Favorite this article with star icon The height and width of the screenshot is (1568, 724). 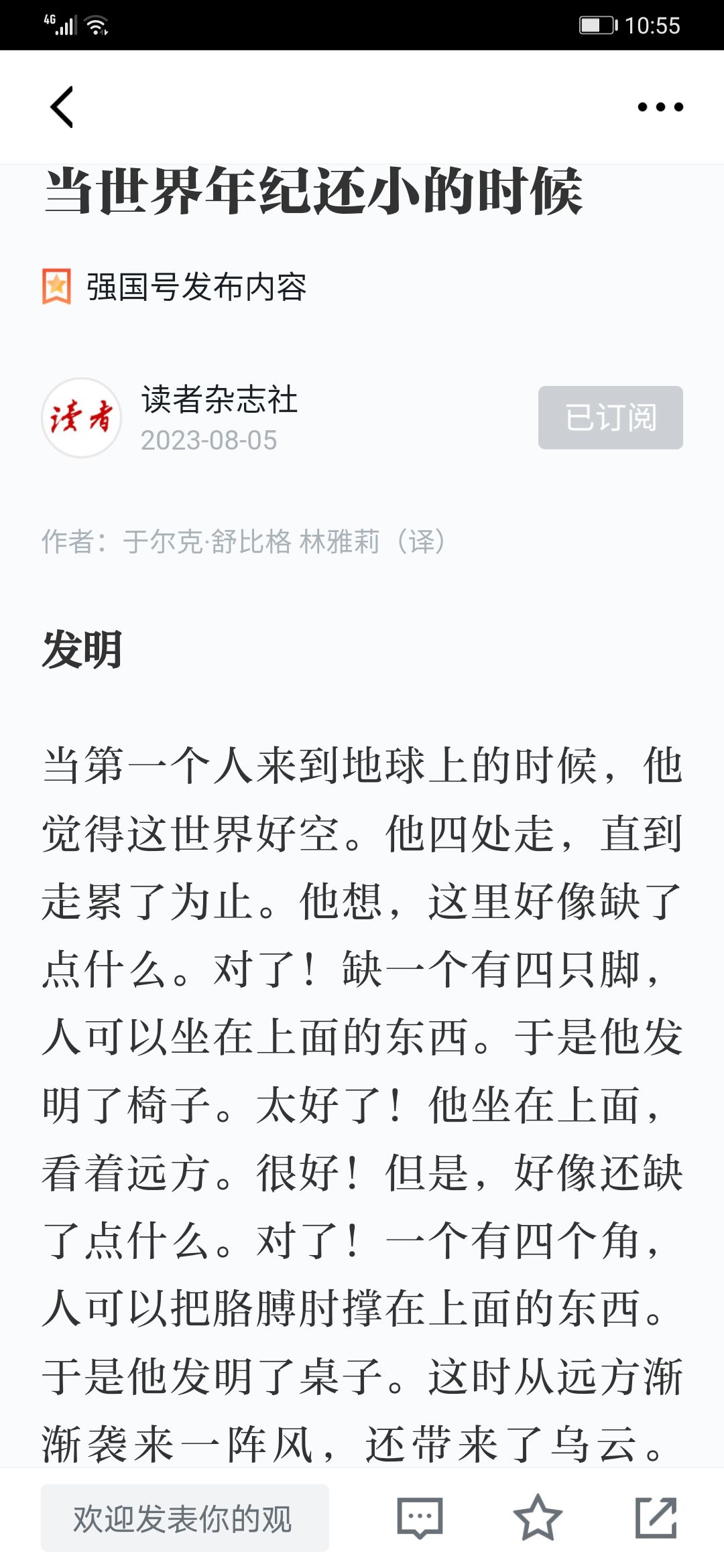tap(538, 1518)
